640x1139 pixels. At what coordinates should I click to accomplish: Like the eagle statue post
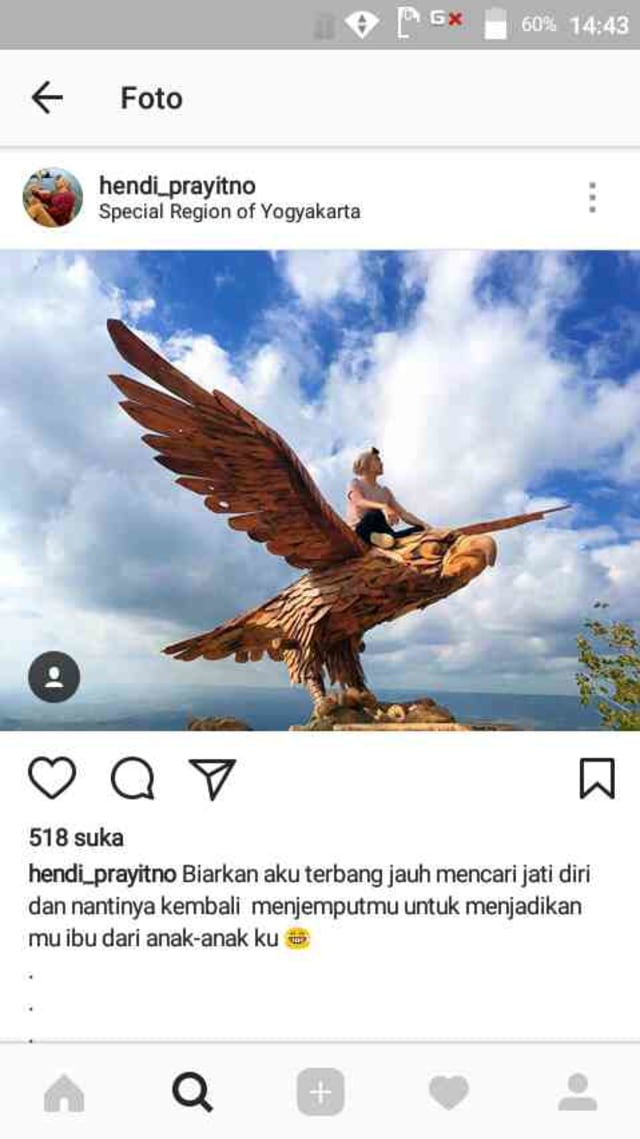[x=52, y=778]
